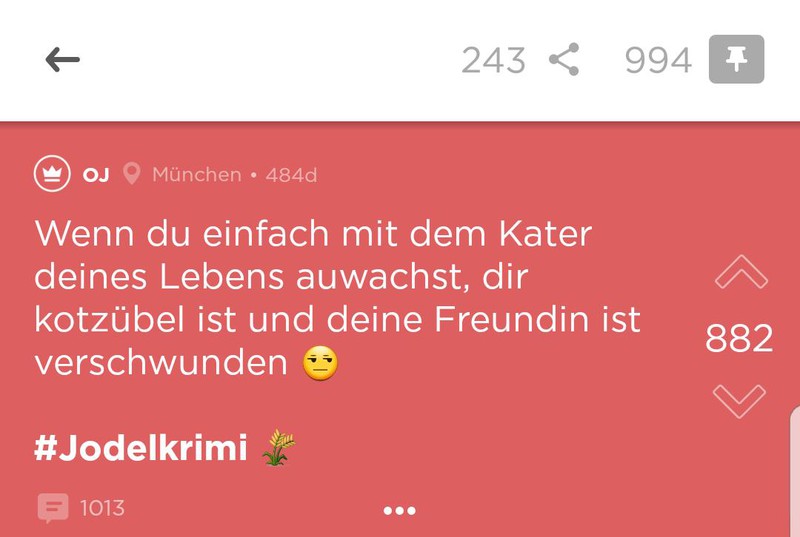Downvote the OJ post

tap(739, 401)
